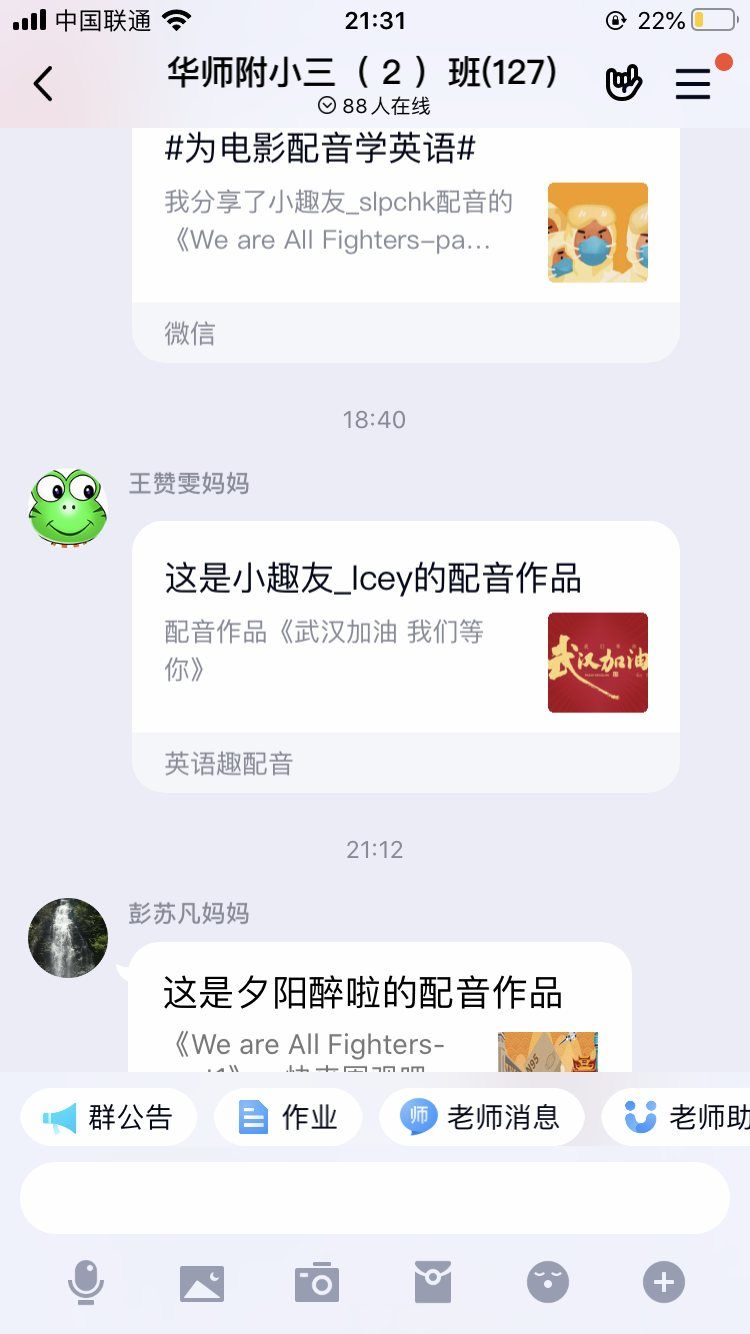
Task: Open the group menu with three lines
Action: (693, 84)
